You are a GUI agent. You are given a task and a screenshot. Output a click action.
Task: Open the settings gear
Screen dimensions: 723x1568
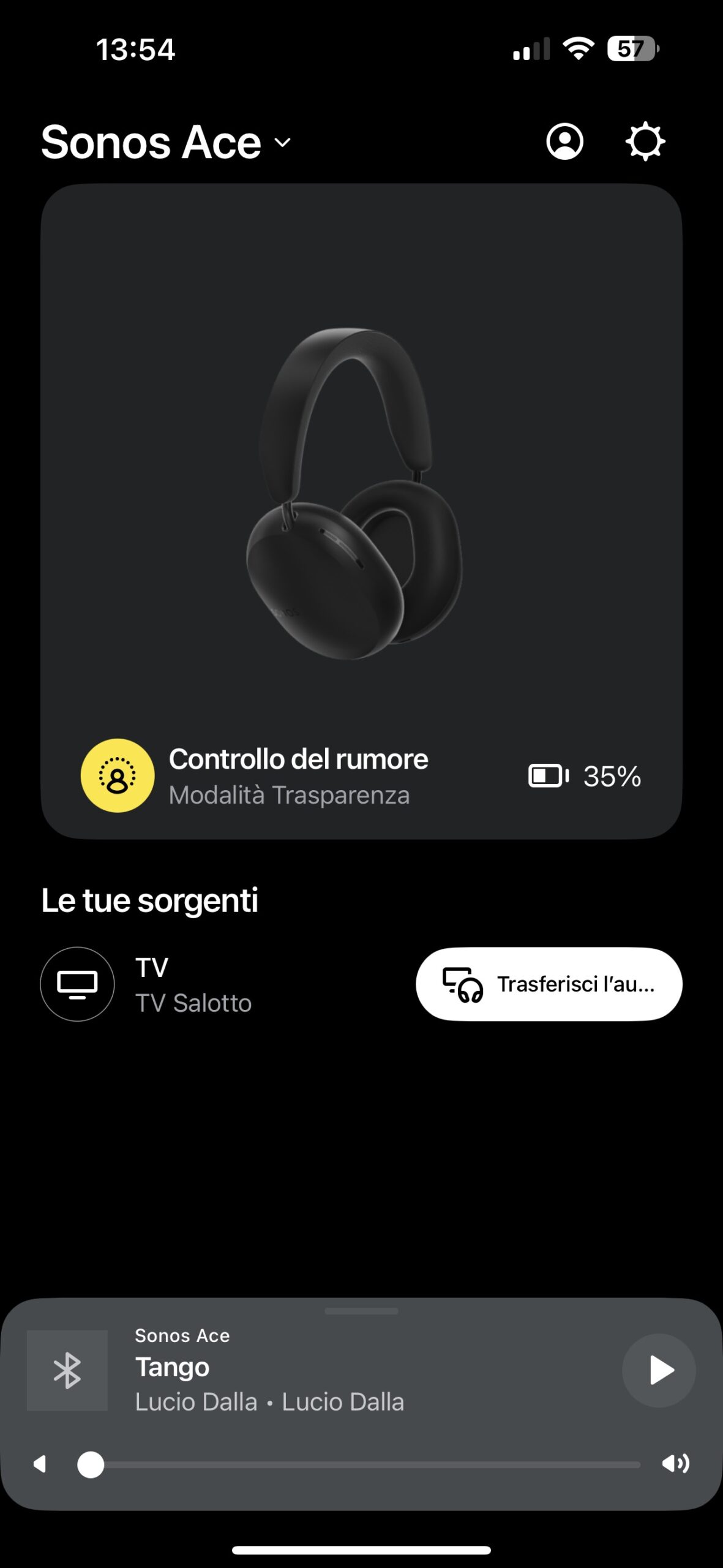(x=645, y=142)
